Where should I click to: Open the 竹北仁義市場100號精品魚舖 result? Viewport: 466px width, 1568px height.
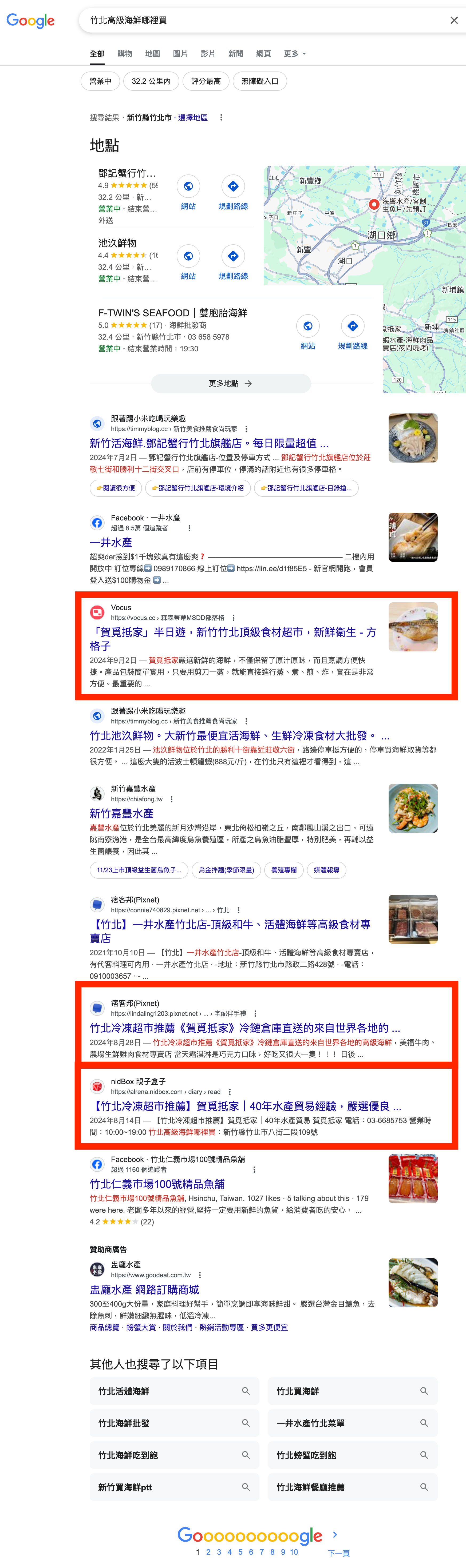point(157,1184)
